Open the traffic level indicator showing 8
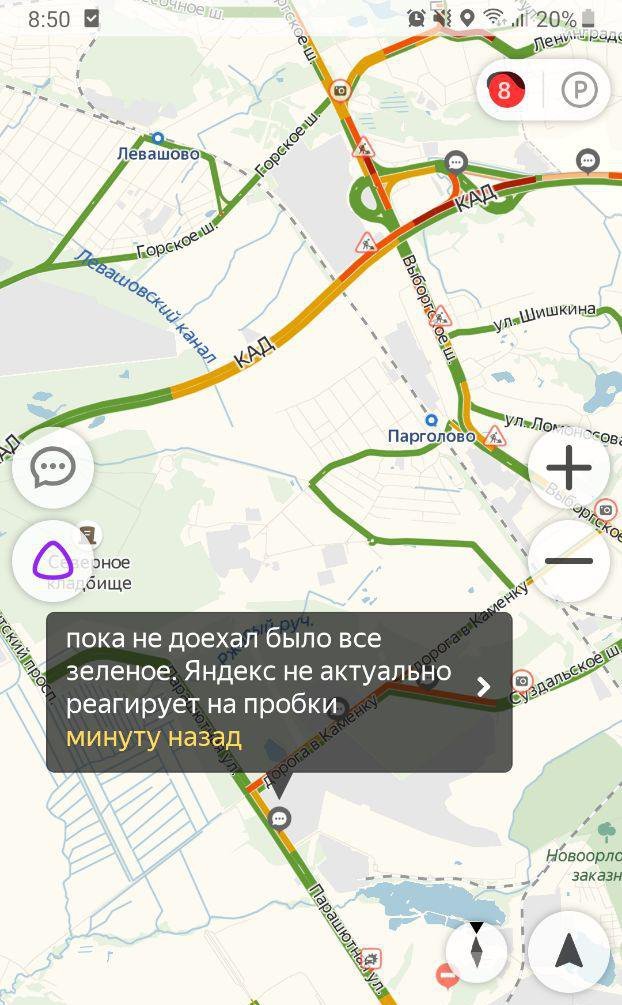Viewport: 622px width, 1005px height. [505, 91]
